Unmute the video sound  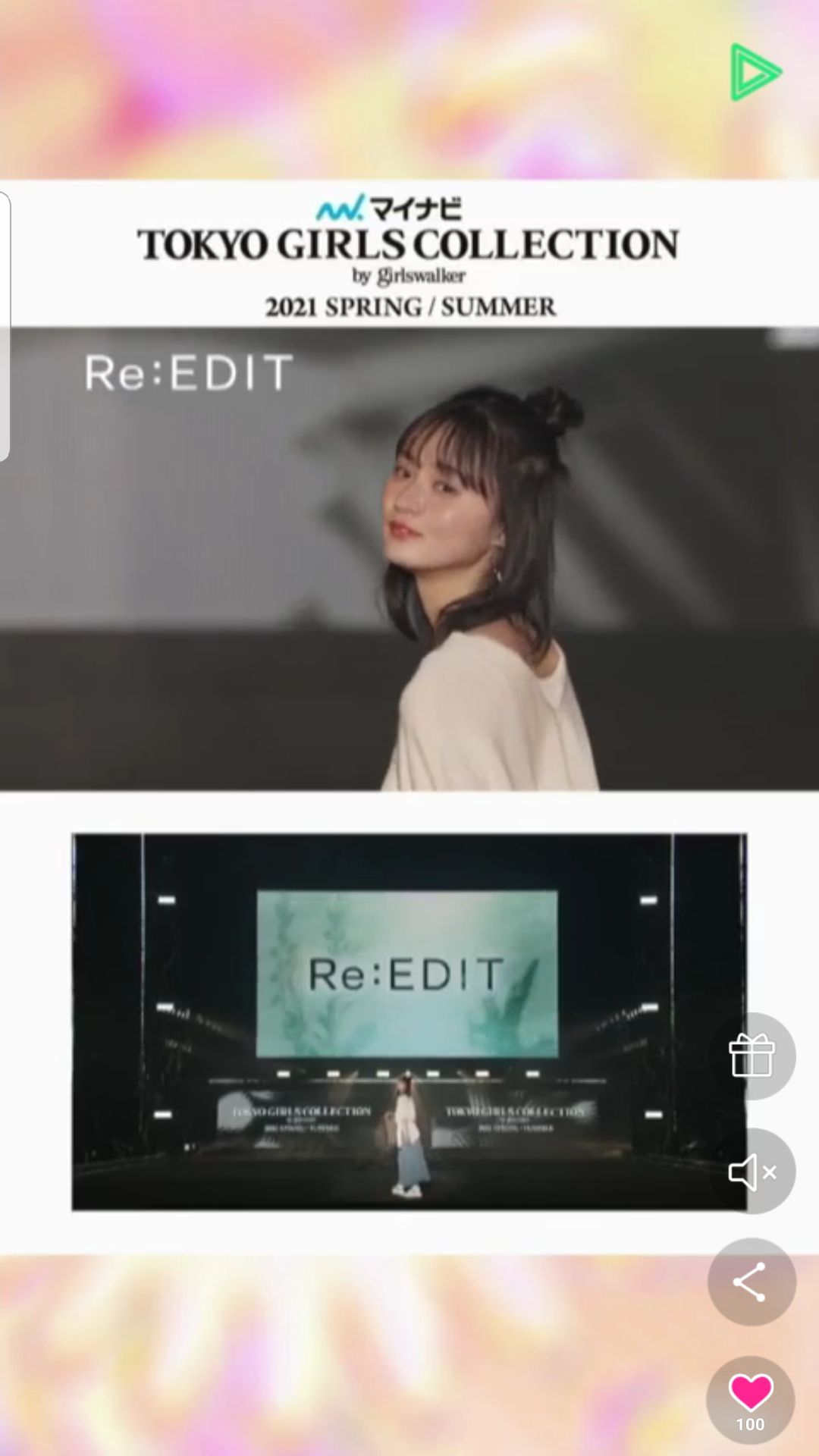pyautogui.click(x=751, y=1172)
